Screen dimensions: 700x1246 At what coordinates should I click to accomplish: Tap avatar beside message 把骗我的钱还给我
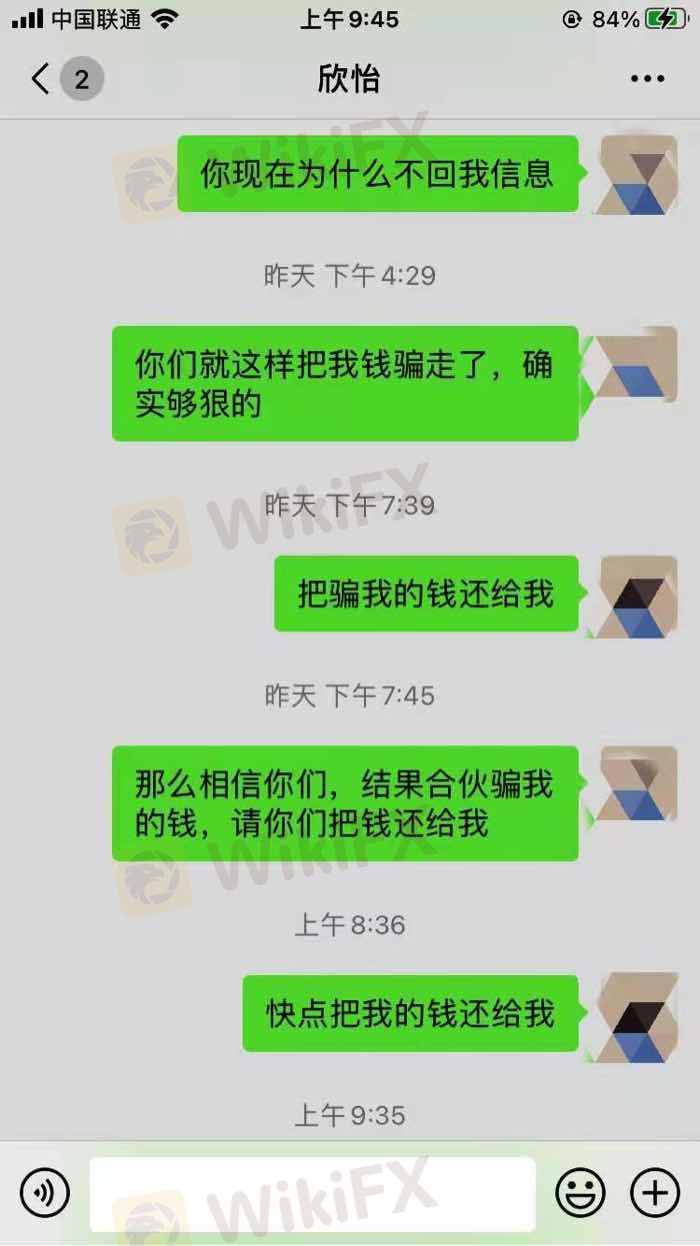638,595
